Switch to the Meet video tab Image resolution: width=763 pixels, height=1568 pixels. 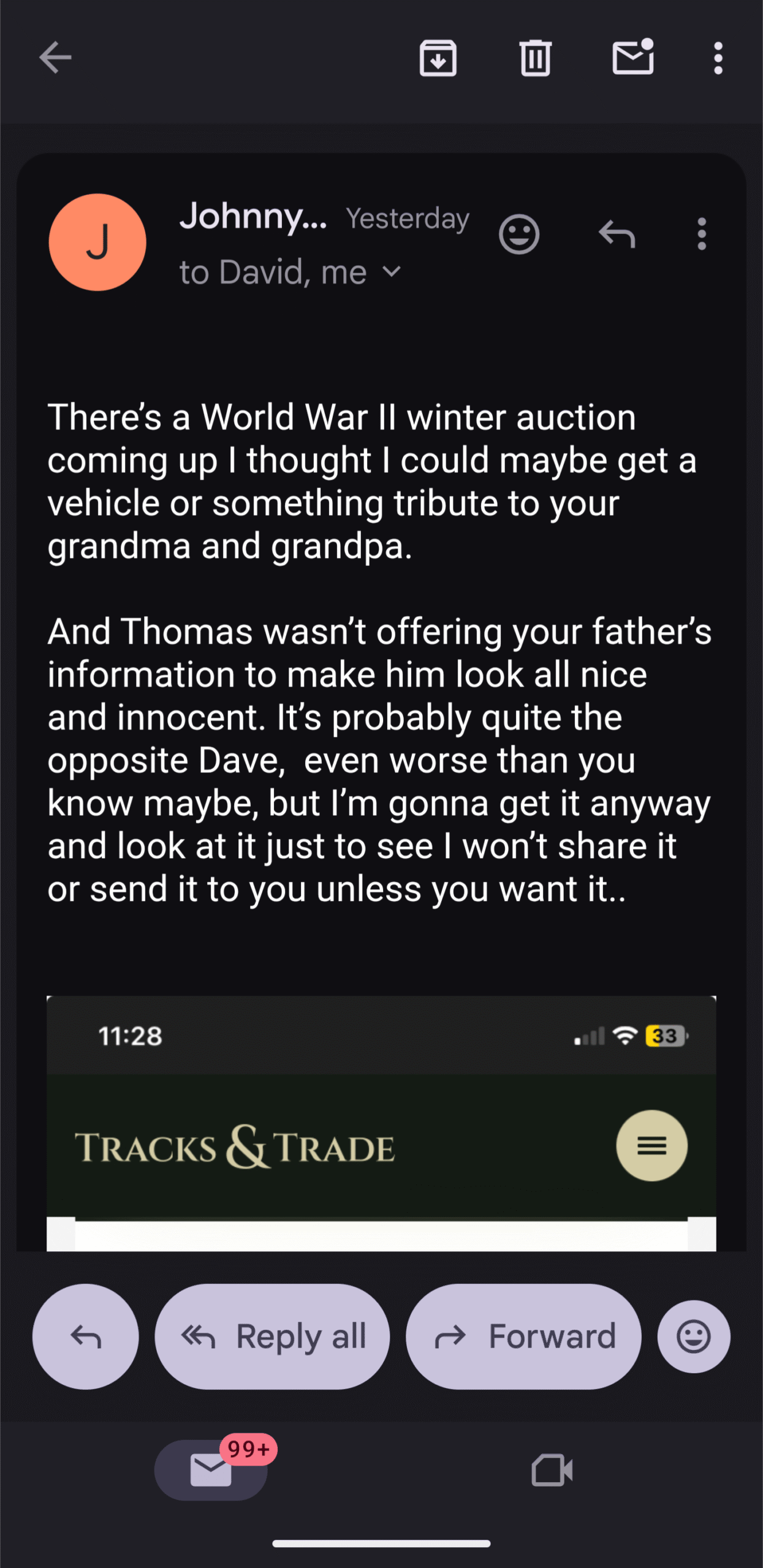click(552, 1470)
